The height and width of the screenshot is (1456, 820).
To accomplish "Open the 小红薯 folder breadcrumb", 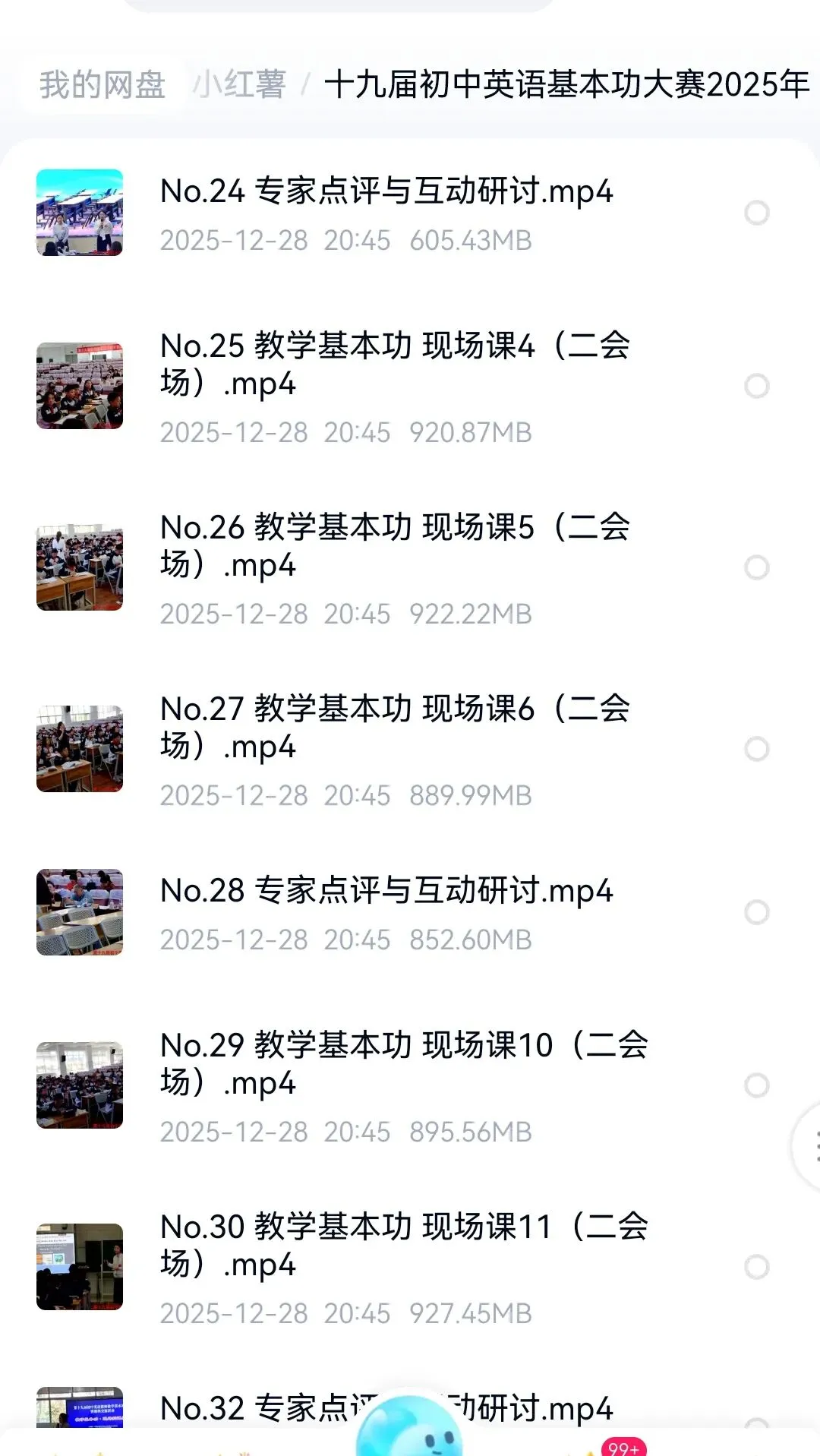I will pyautogui.click(x=239, y=84).
